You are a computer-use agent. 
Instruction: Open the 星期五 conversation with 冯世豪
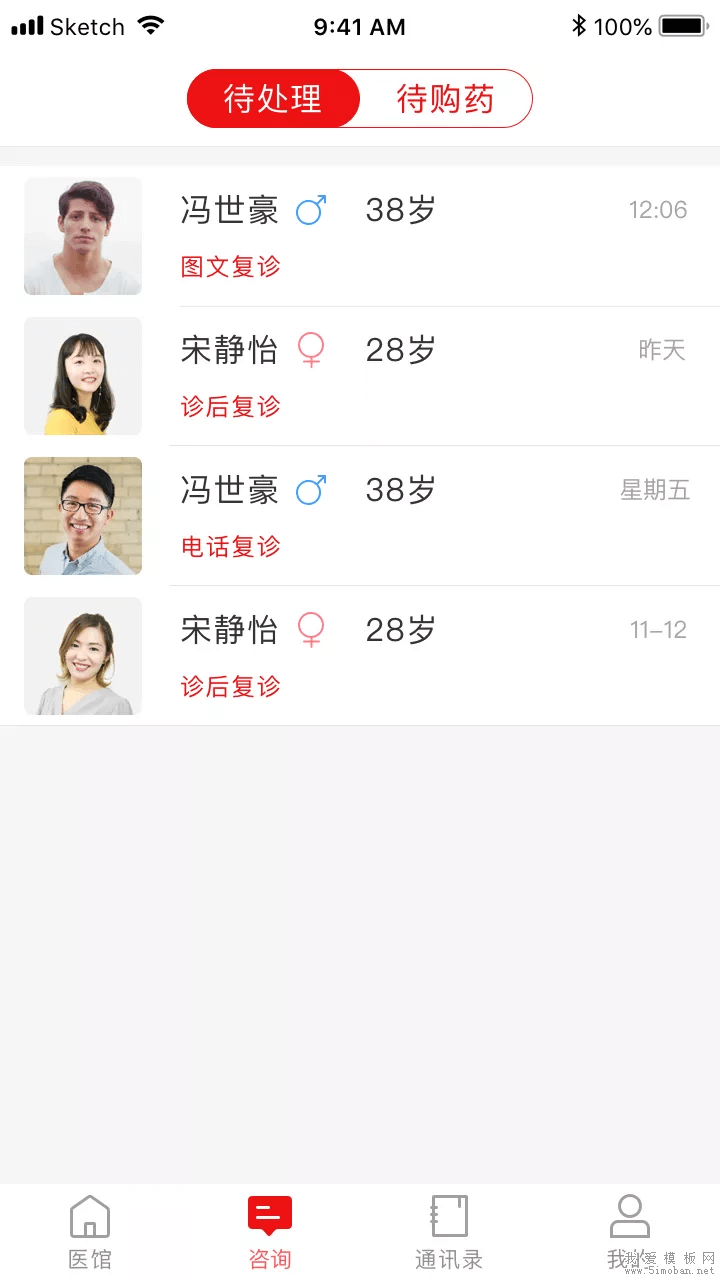[655, 490]
